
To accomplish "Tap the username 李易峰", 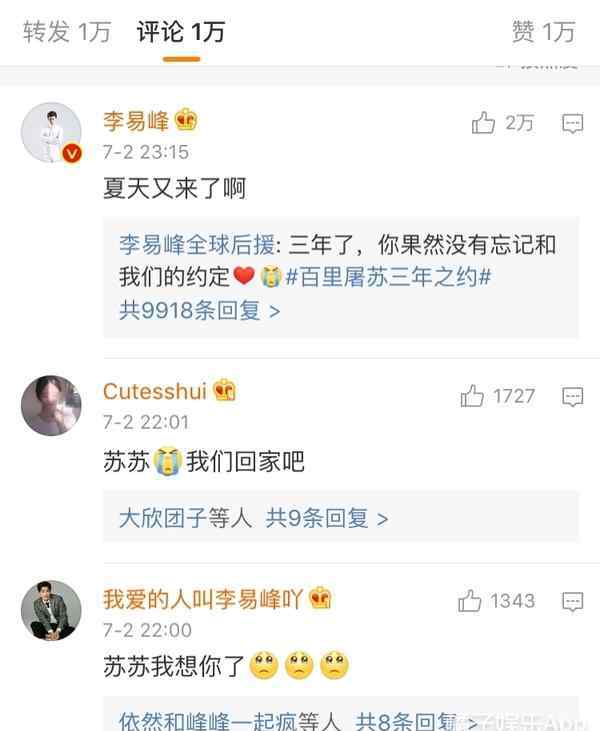I will pyautogui.click(x=137, y=121).
